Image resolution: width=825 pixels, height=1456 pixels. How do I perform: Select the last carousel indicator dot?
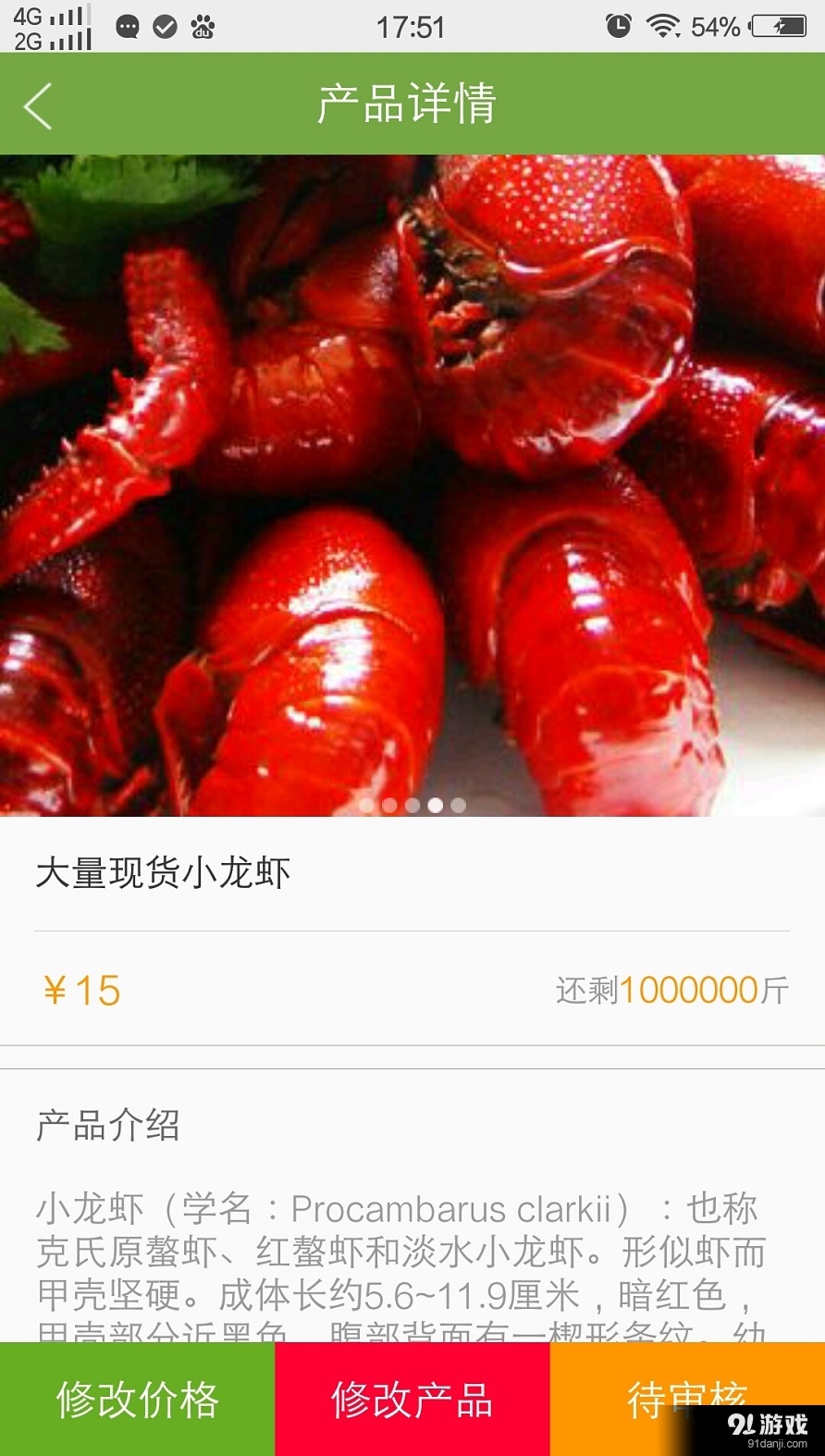[459, 805]
